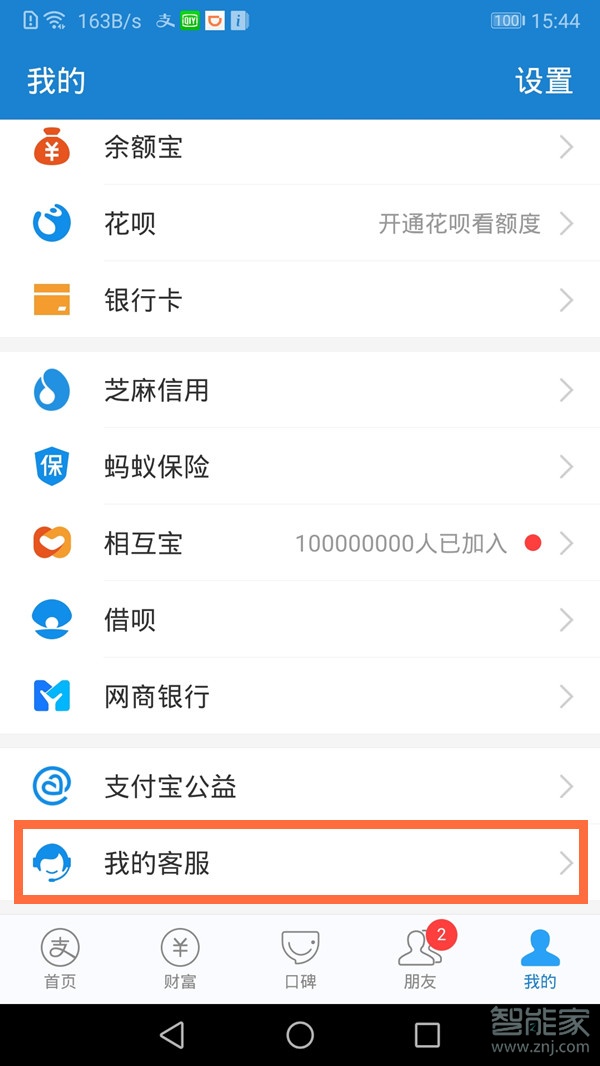Open 支付宝公益
Viewport: 600px width, 1066px height.
click(x=300, y=787)
